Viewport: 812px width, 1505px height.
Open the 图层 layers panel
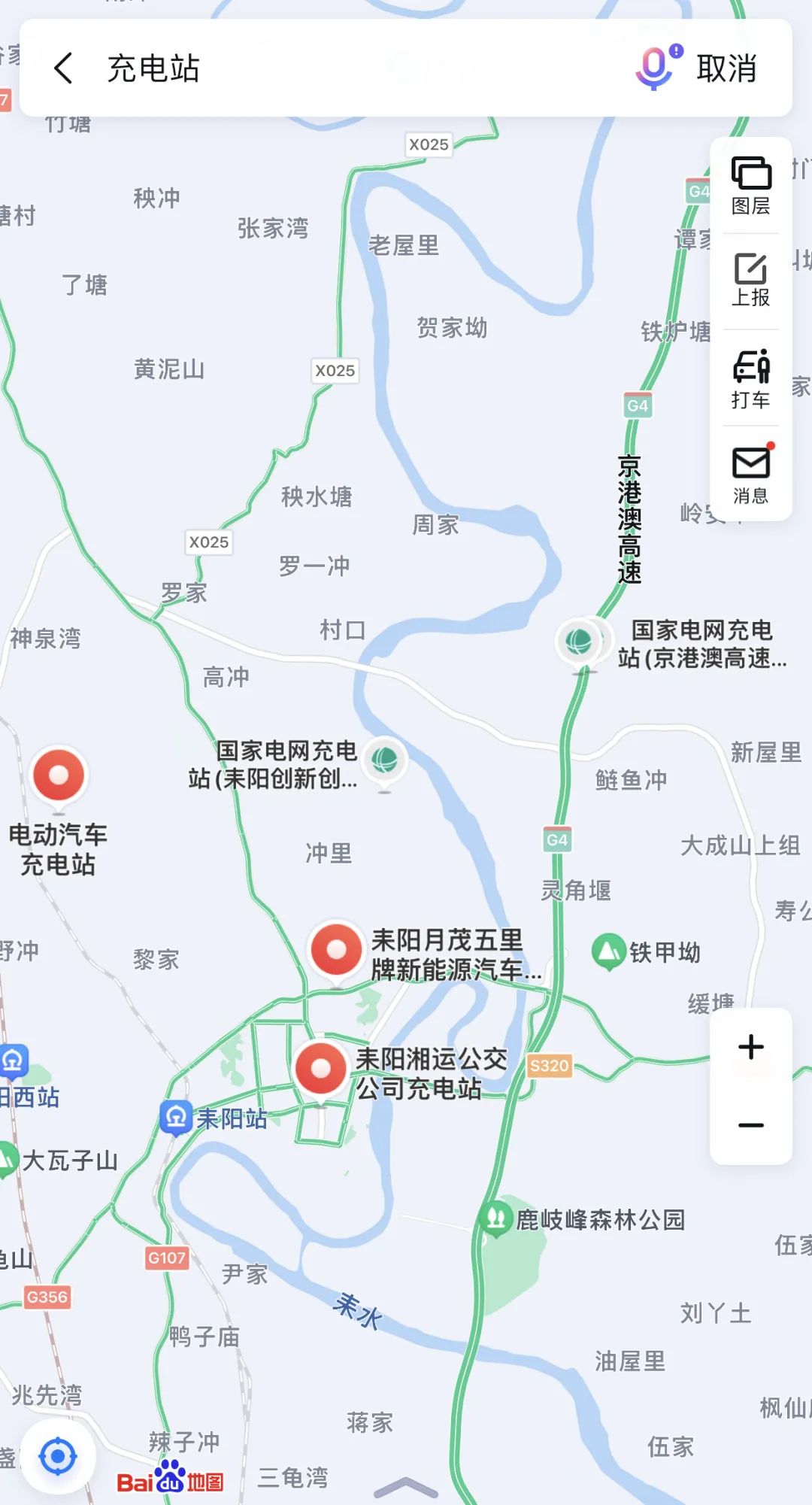pyautogui.click(x=750, y=185)
